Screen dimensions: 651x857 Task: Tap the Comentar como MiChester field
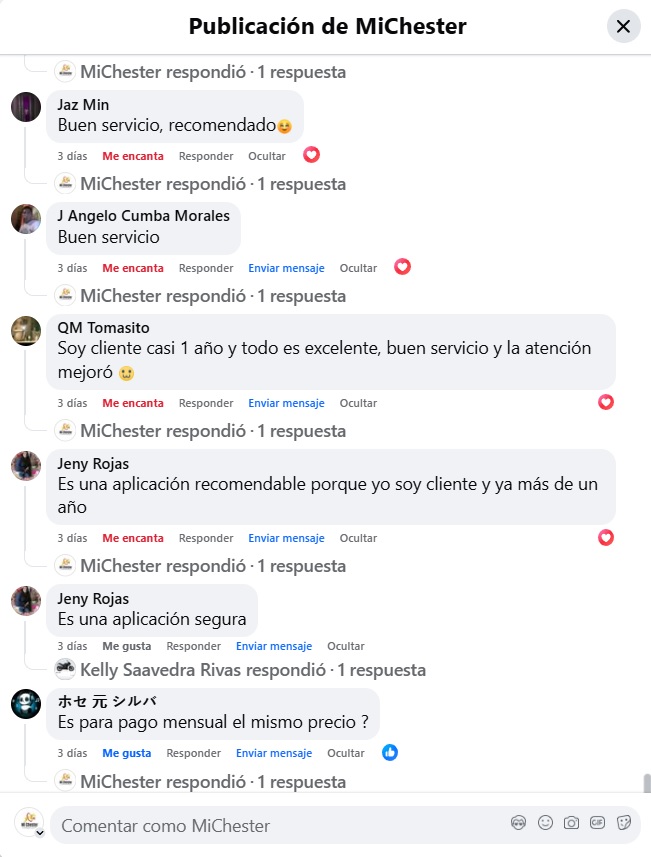pyautogui.click(x=270, y=825)
